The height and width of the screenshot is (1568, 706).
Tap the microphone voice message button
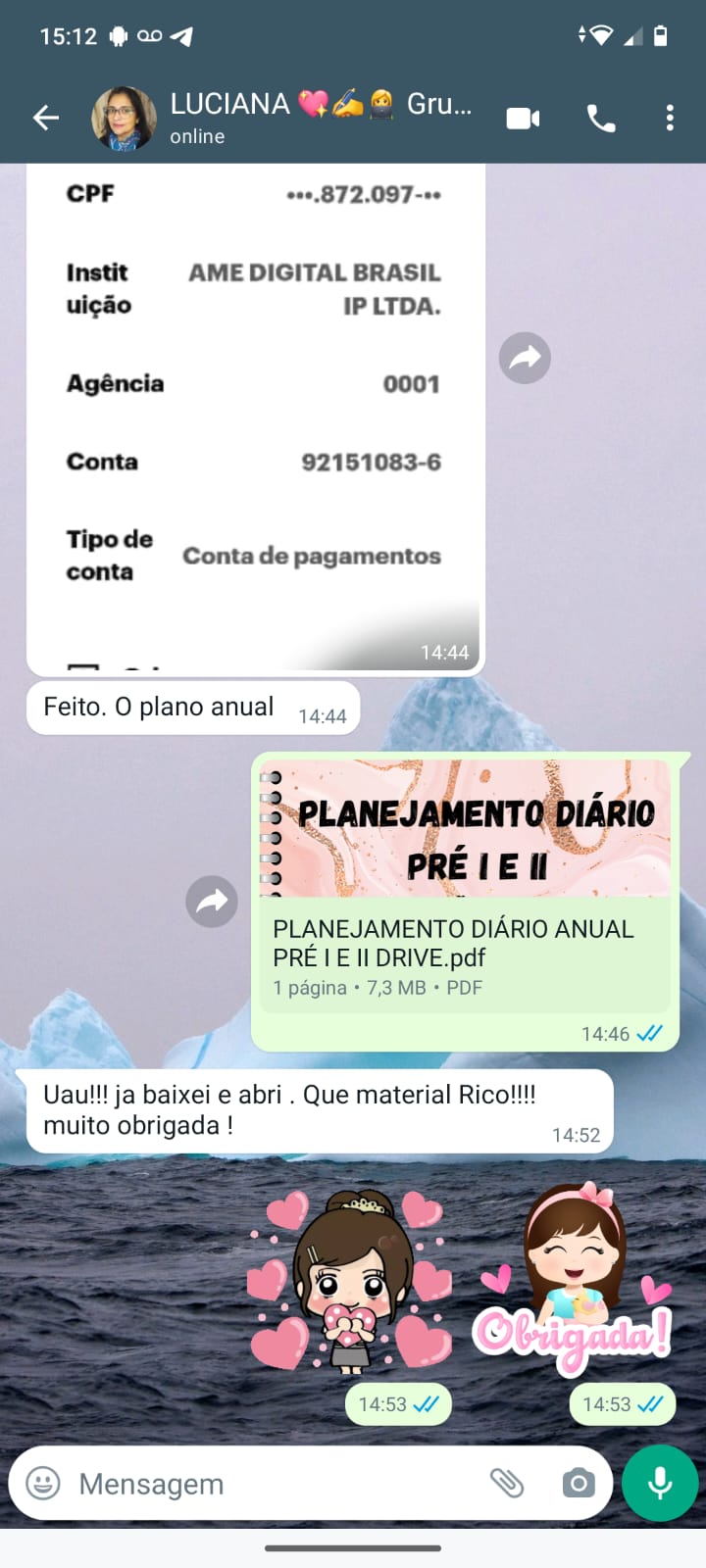[x=660, y=1483]
